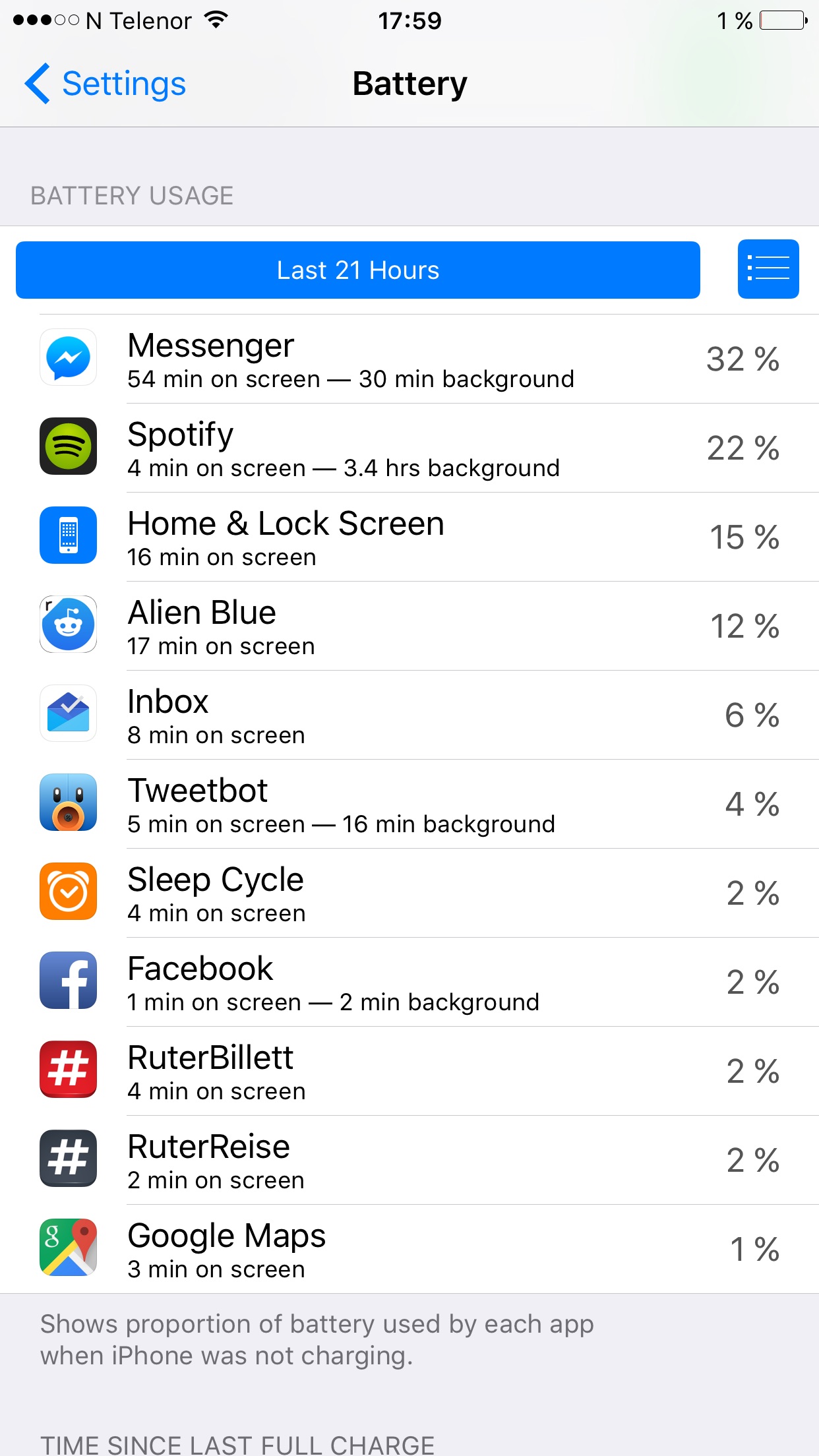Tap the Alien Blue usage row
Viewport: 819px width, 1456px height.
[x=409, y=626]
